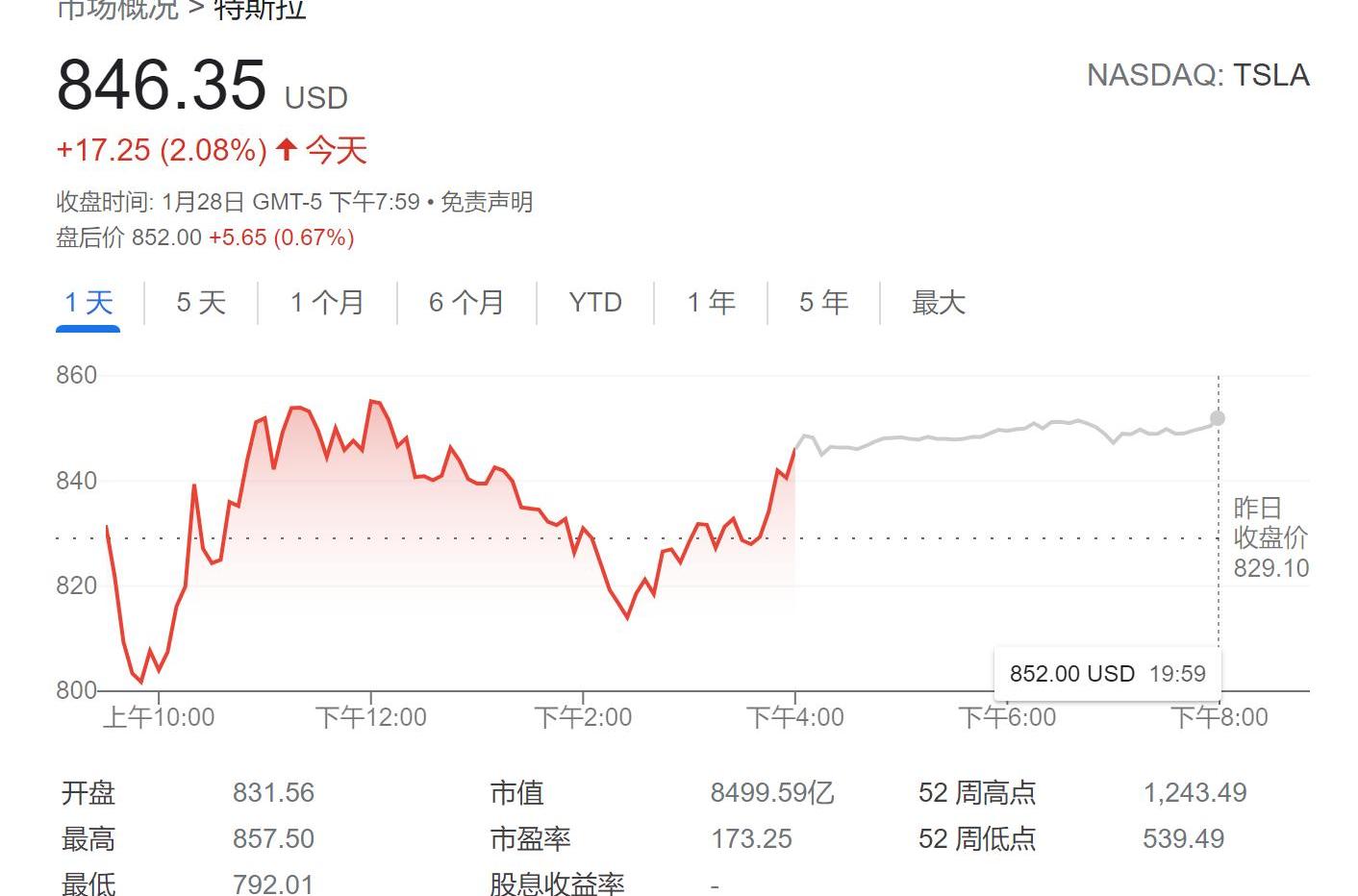Show the 1 个月 price chart
The image size is (1358, 896).
point(327,303)
